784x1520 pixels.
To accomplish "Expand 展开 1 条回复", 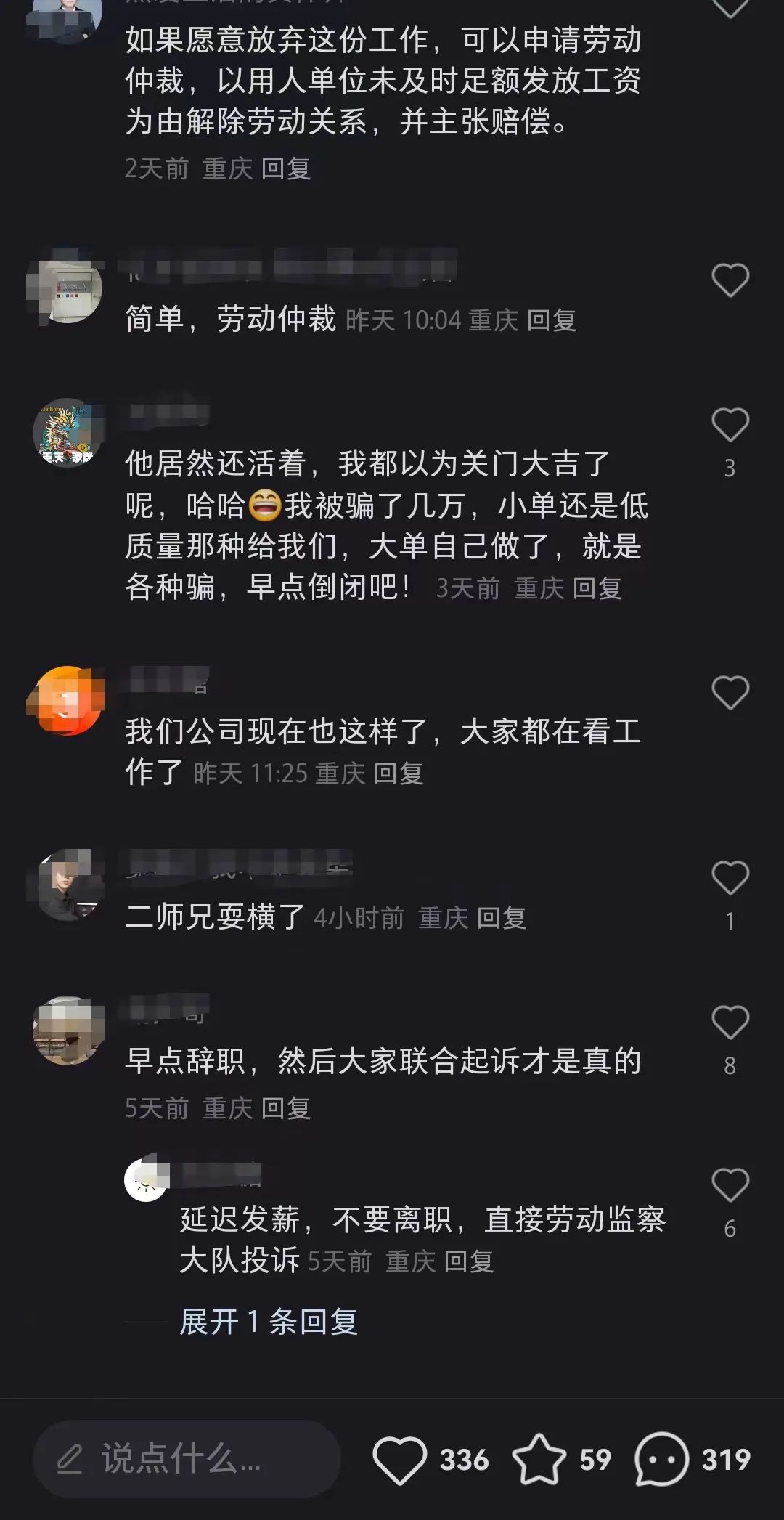I will tap(269, 1322).
